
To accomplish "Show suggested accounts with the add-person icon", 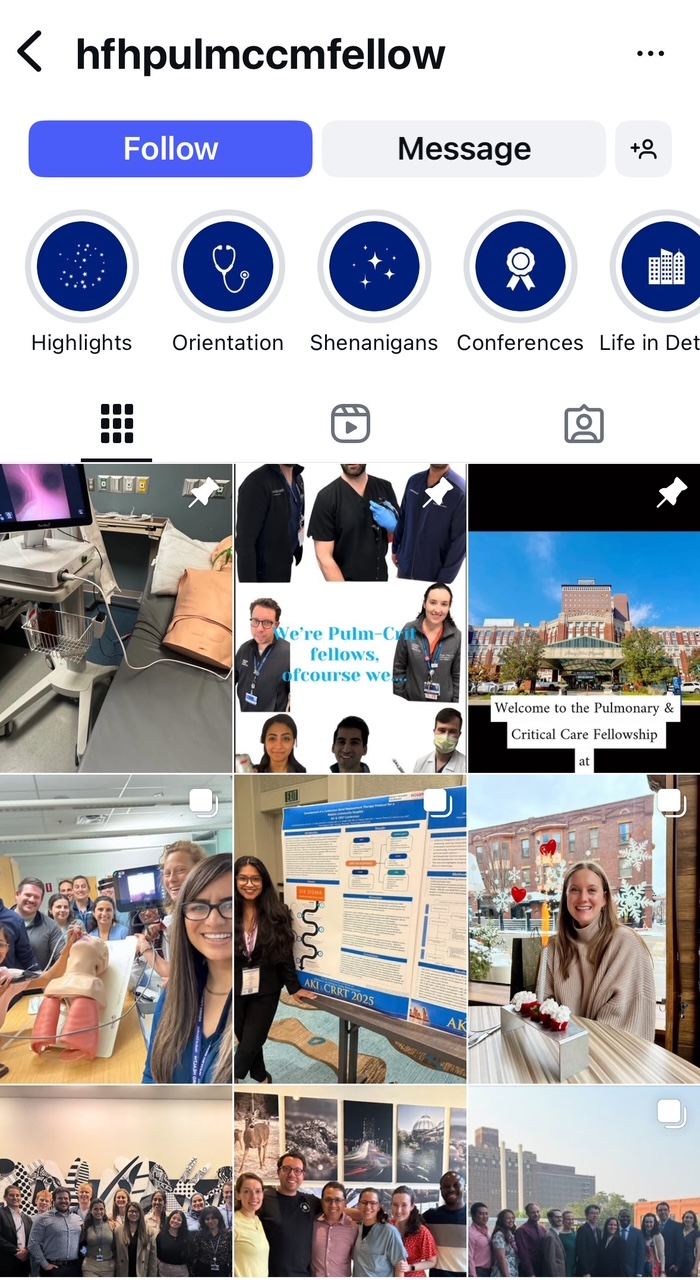I will tap(643, 149).
